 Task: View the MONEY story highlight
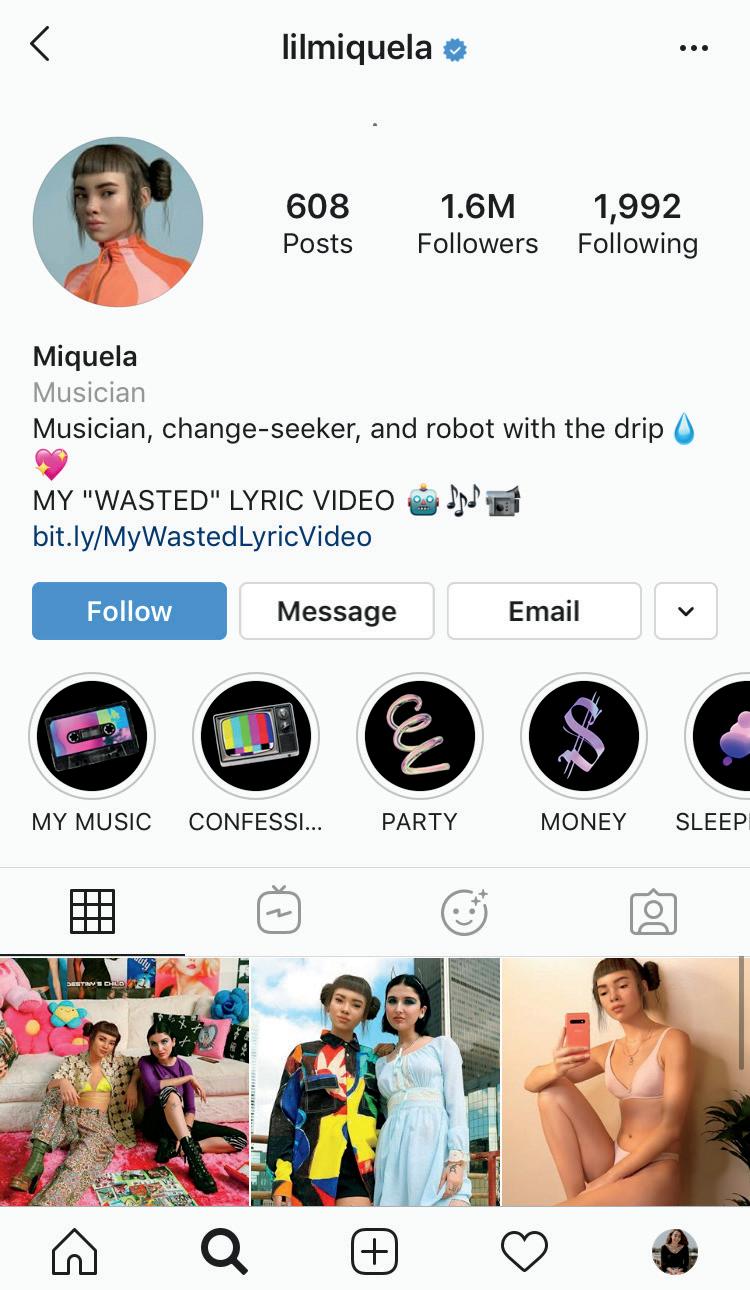(x=584, y=737)
